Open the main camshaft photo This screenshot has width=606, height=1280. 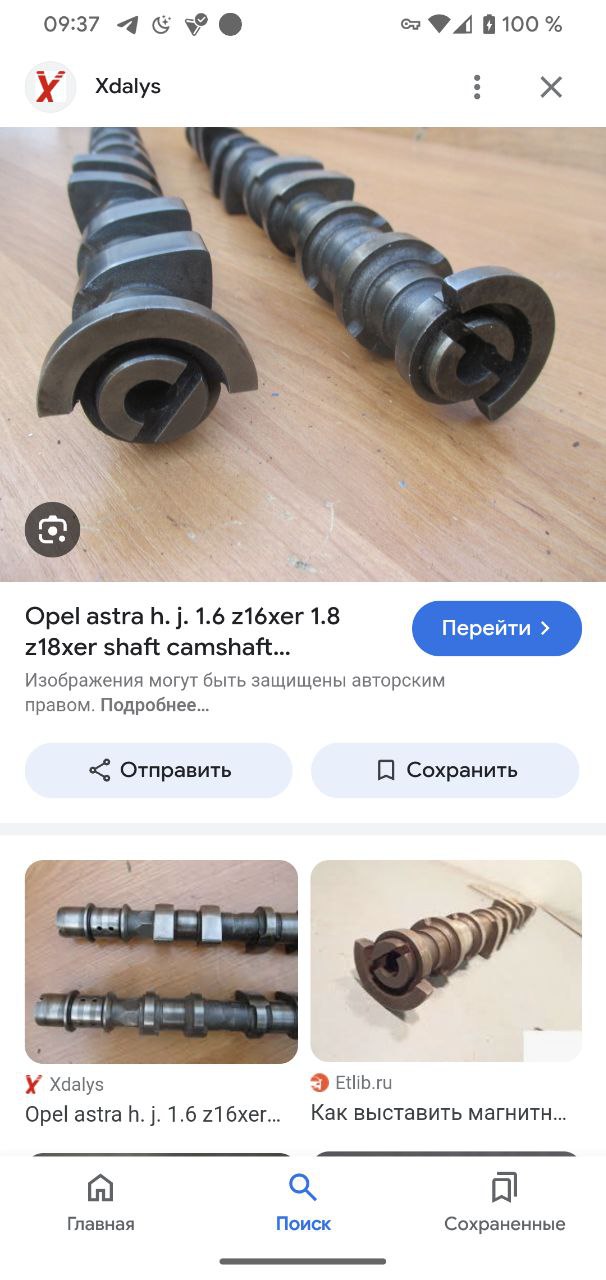click(303, 354)
